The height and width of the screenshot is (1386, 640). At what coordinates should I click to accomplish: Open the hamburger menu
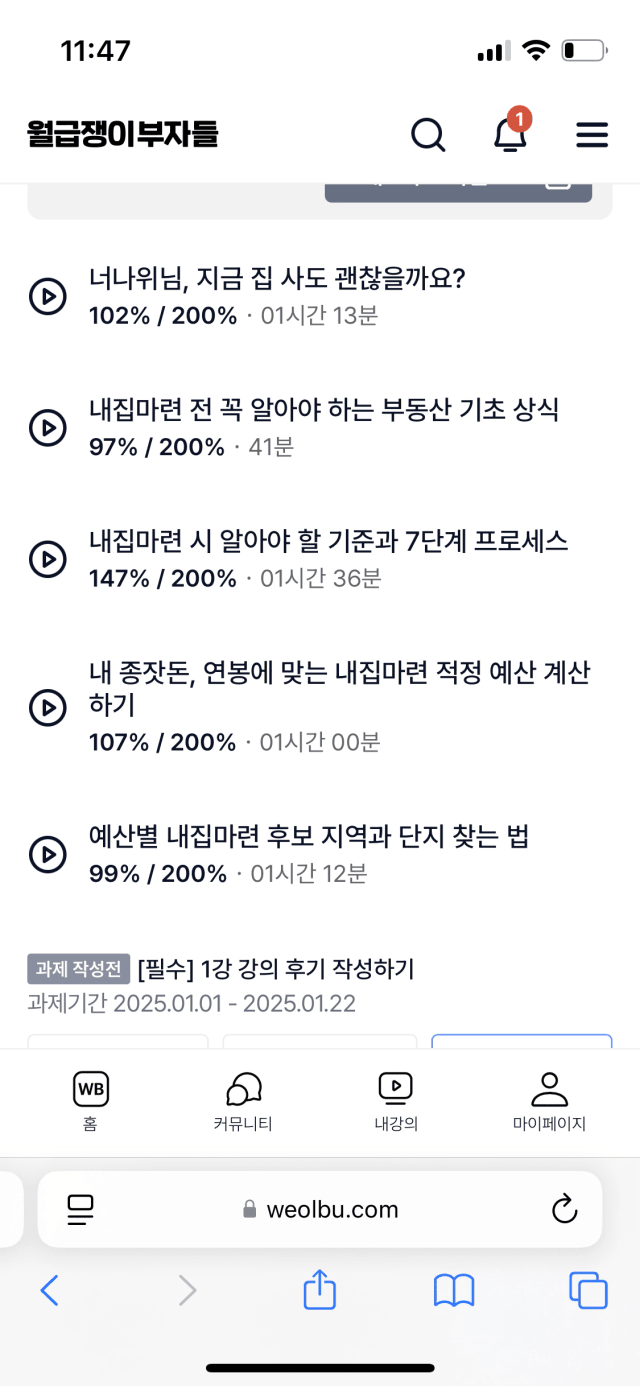(592, 135)
